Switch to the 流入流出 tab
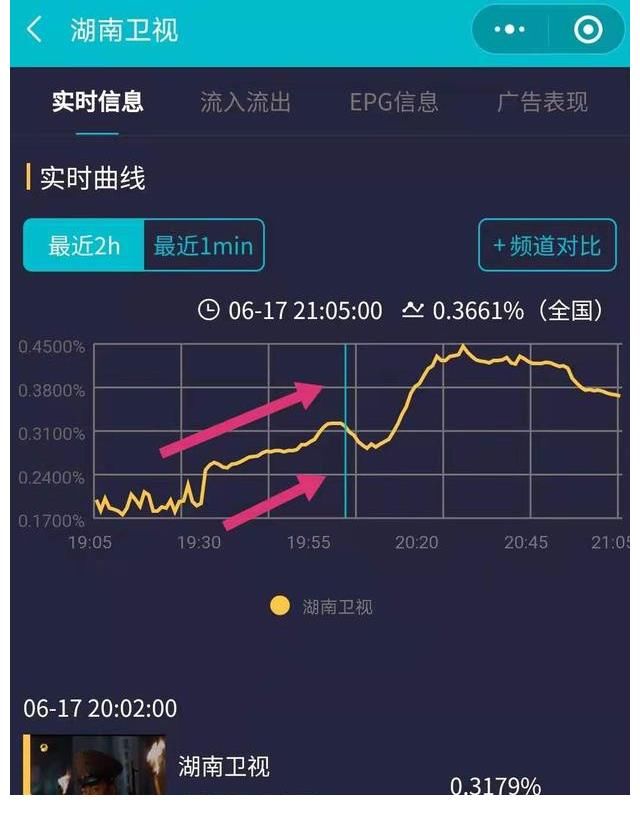This screenshot has width=640, height=815. point(245,101)
